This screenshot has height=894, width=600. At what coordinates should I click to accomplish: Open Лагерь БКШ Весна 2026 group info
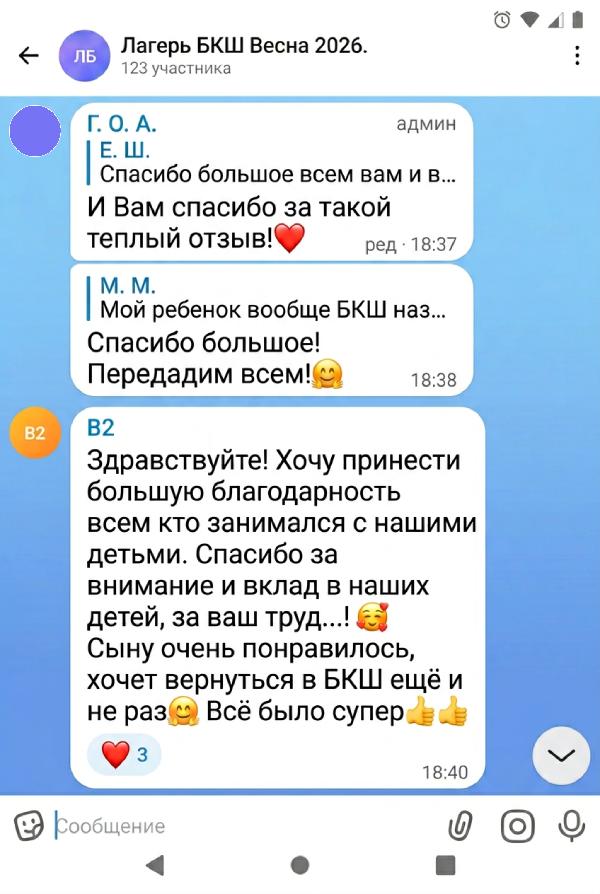tap(243, 56)
